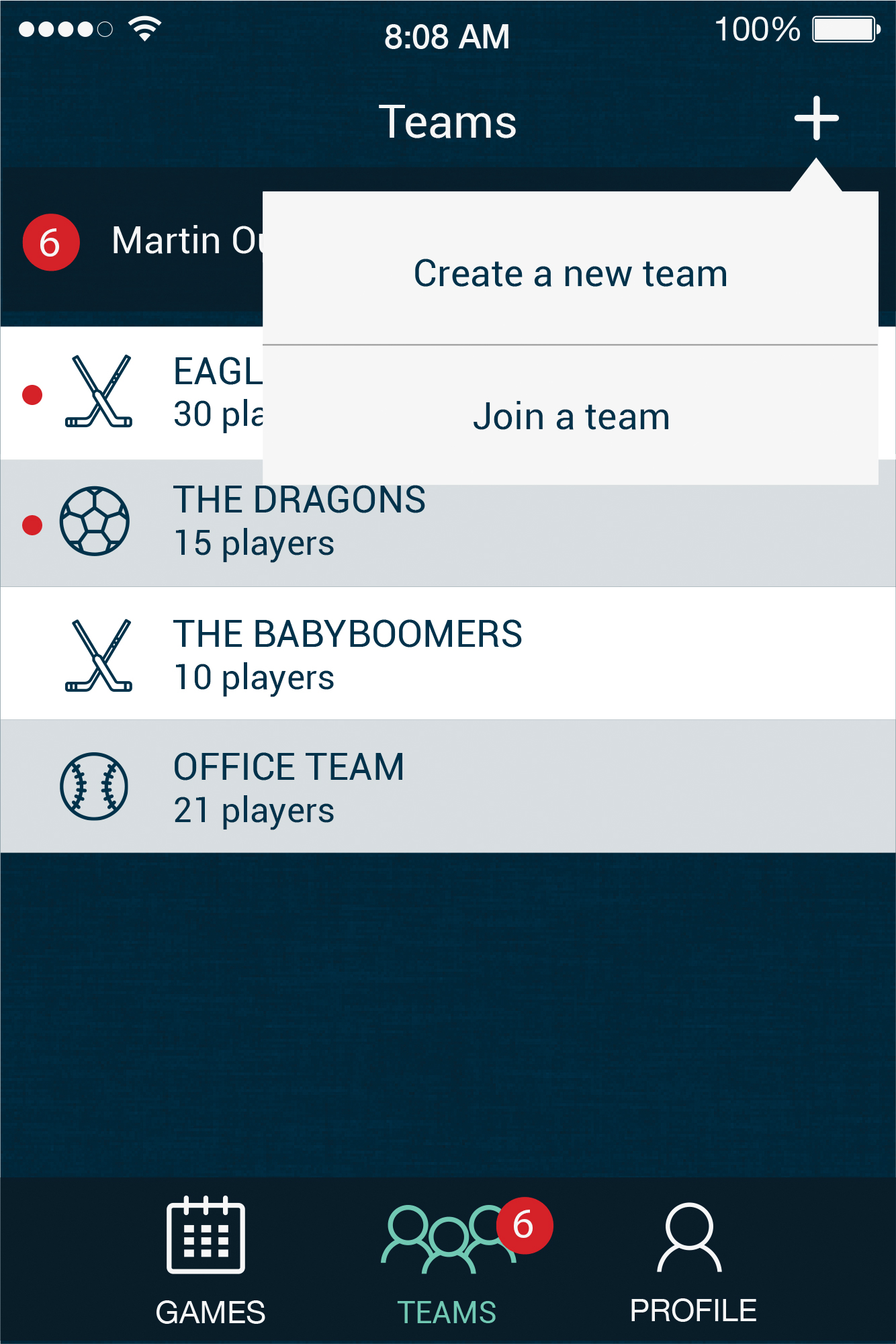This screenshot has width=896, height=1344.
Task: Open The Babyboomers team
Action: pyautogui.click(x=347, y=654)
